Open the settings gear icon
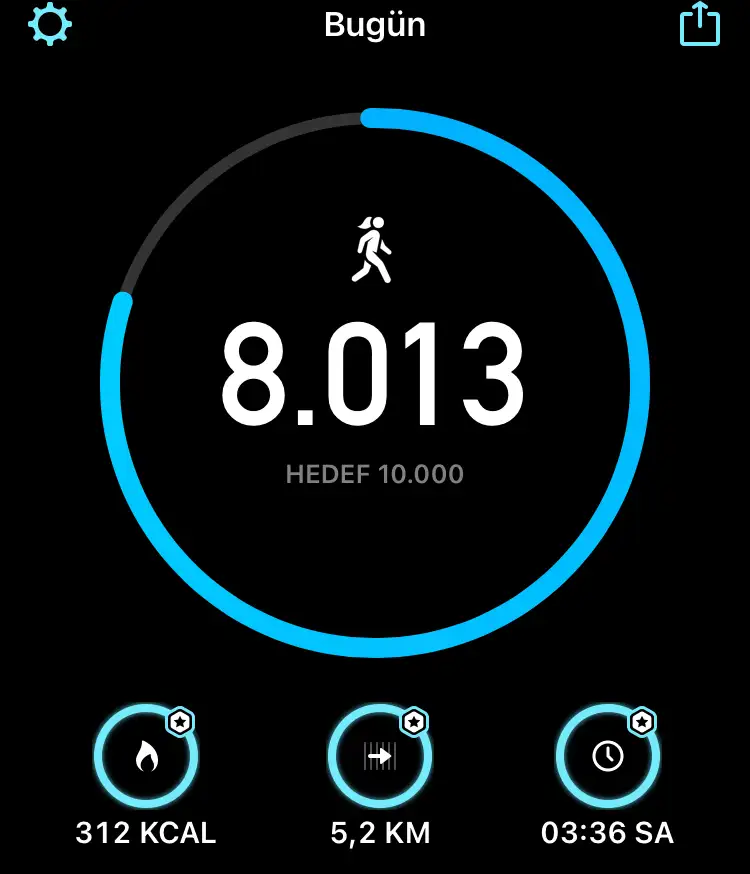This screenshot has height=874, width=750. [x=50, y=24]
